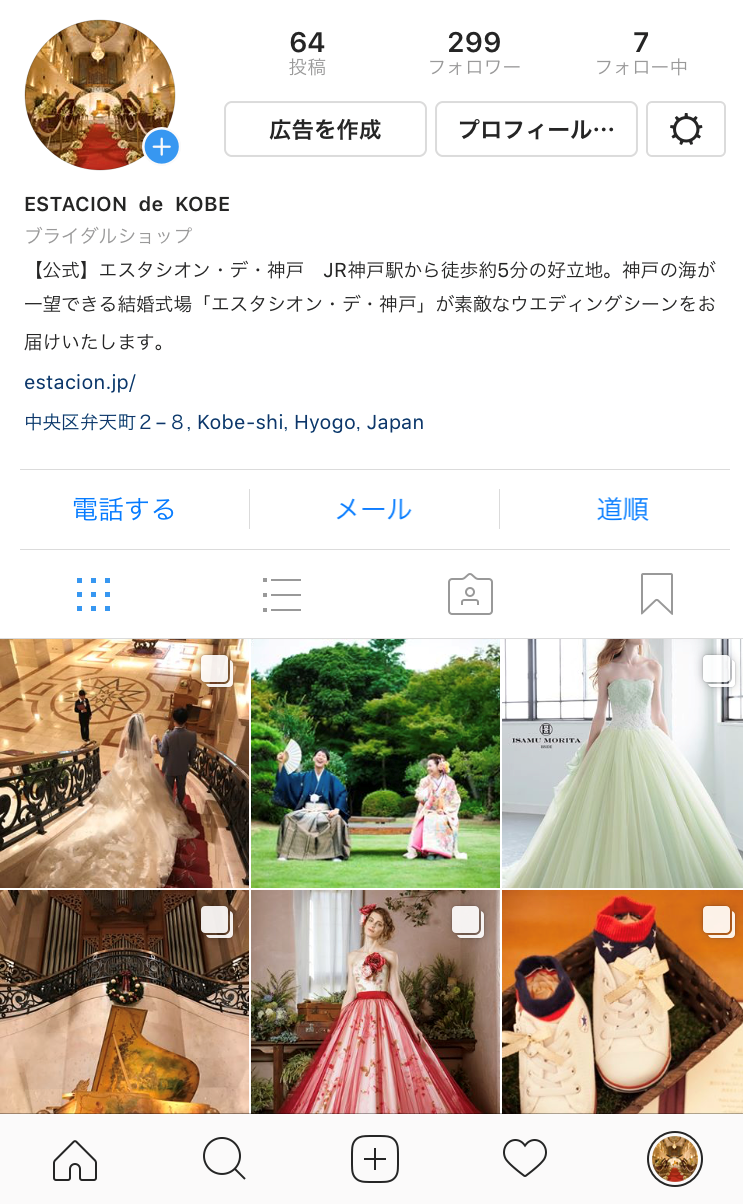Add a story via profile picture plus
This screenshot has height=1204, width=743.
162,147
